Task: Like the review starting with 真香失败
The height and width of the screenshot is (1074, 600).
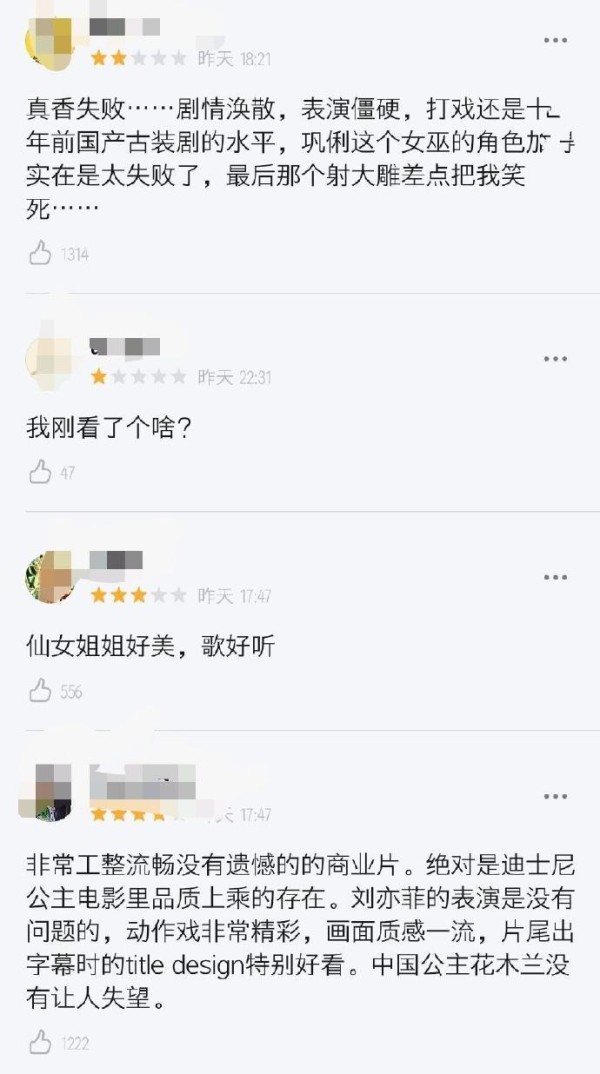Action: coord(40,254)
